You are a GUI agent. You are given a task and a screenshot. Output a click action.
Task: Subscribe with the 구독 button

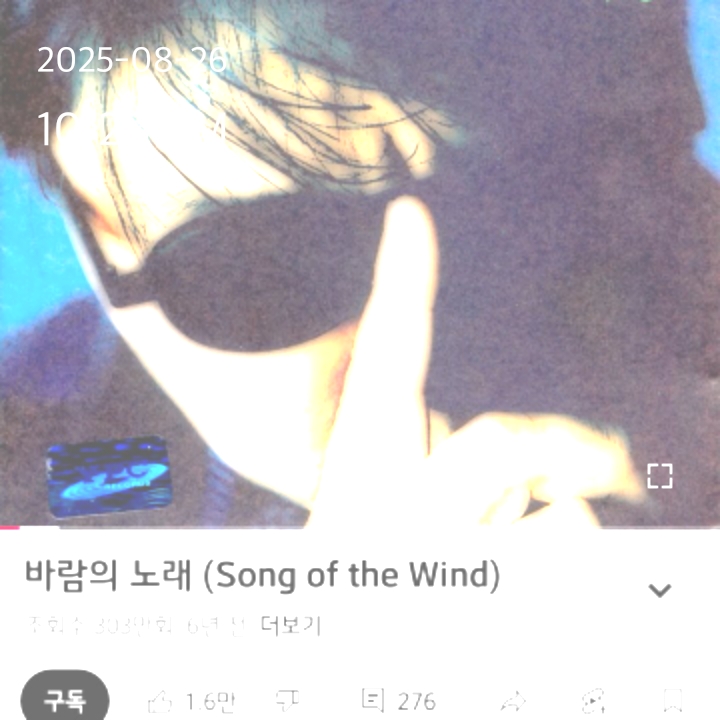(x=64, y=700)
